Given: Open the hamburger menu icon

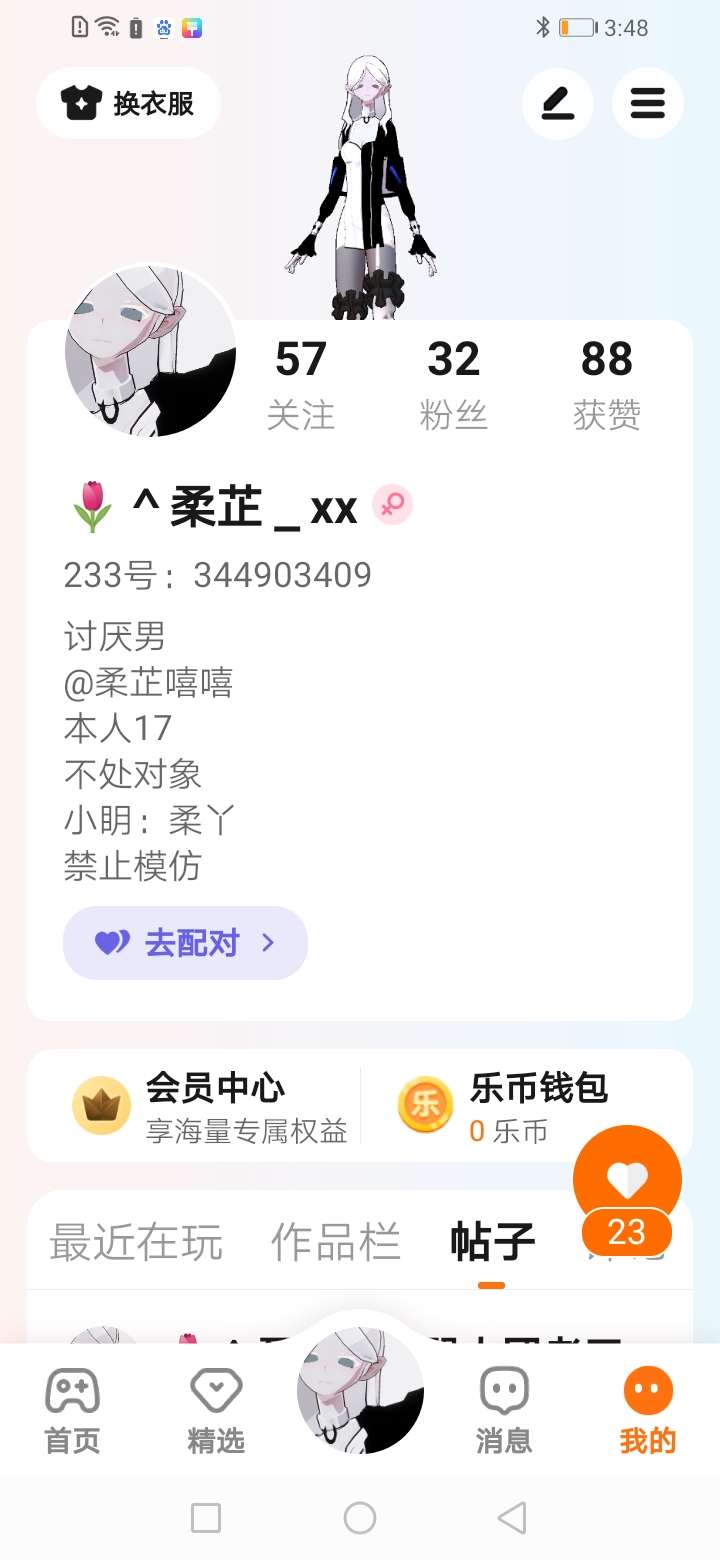Looking at the screenshot, I should (647, 103).
